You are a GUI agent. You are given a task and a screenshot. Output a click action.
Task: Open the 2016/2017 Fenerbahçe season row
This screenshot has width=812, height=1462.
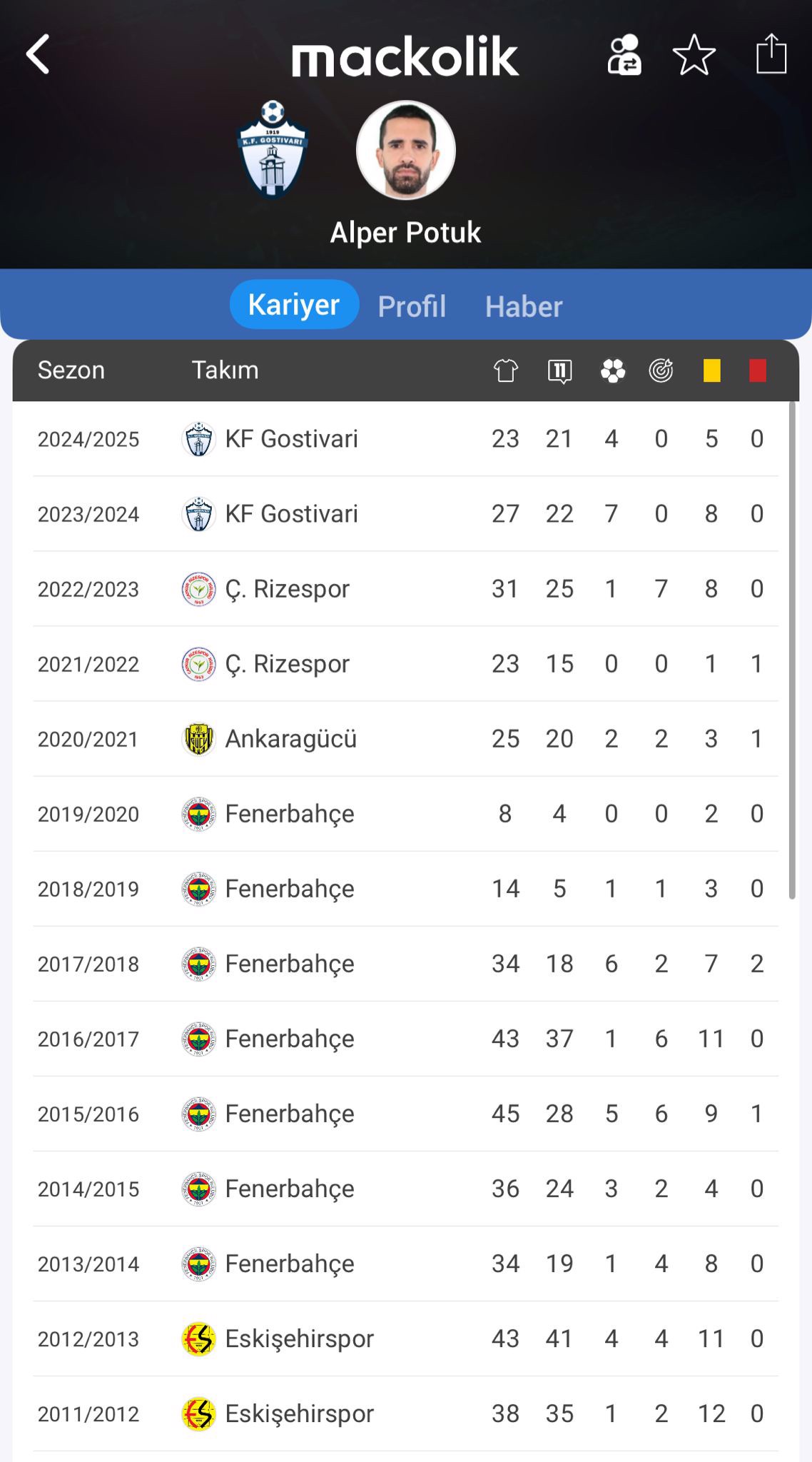405,1039
